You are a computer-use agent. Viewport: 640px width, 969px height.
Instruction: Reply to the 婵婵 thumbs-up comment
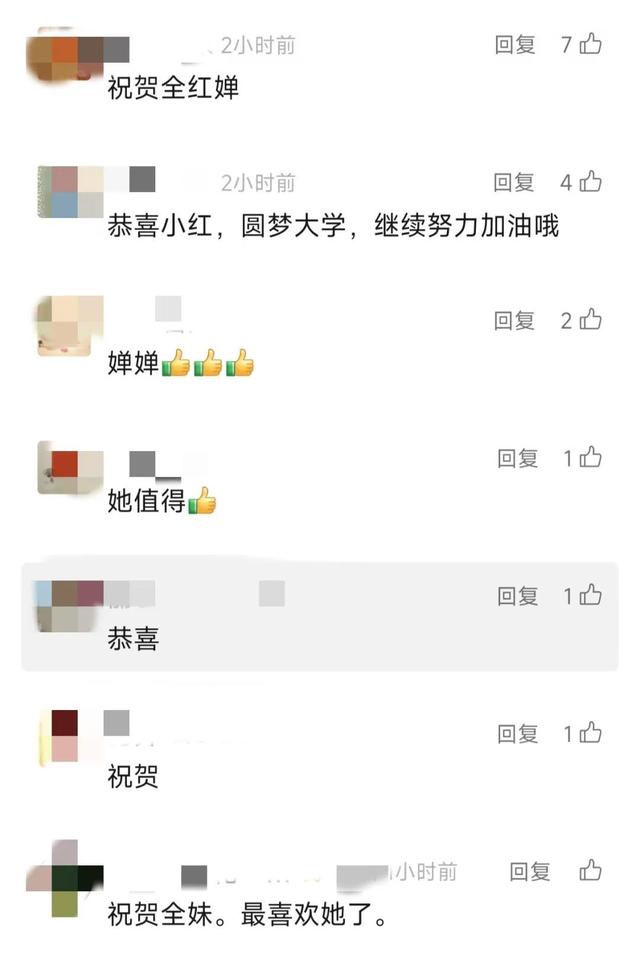point(516,321)
